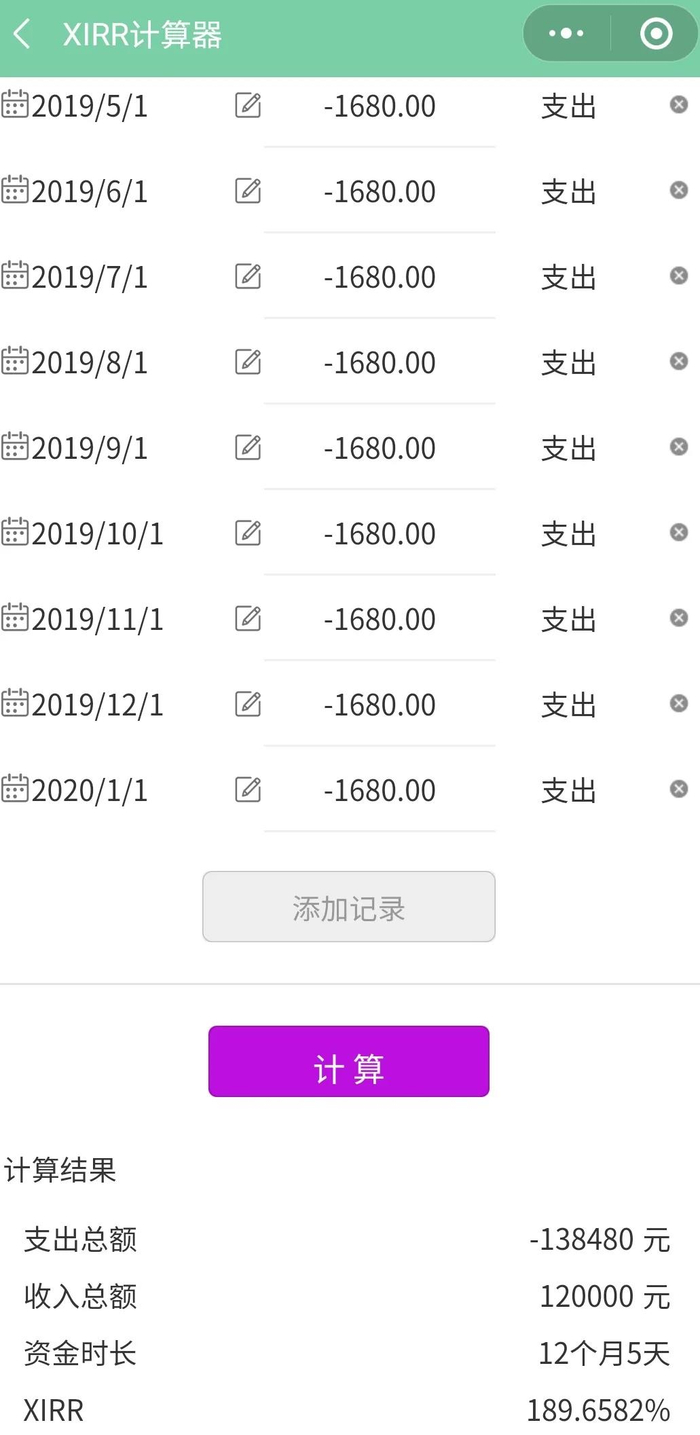The width and height of the screenshot is (700, 1435).
Task: Tap the edit icon for 2020/1/1
Action: coord(248,790)
